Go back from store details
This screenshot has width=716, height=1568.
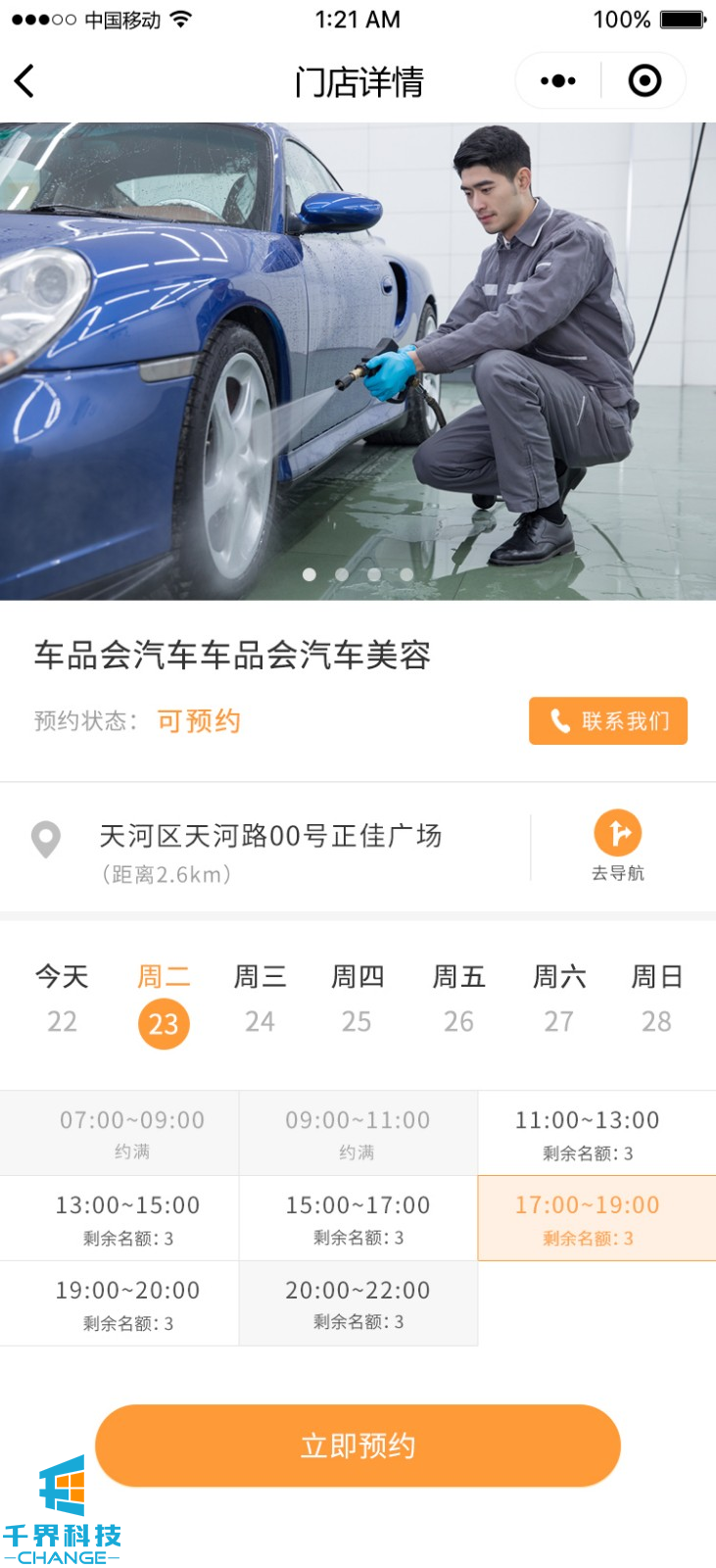[x=25, y=81]
